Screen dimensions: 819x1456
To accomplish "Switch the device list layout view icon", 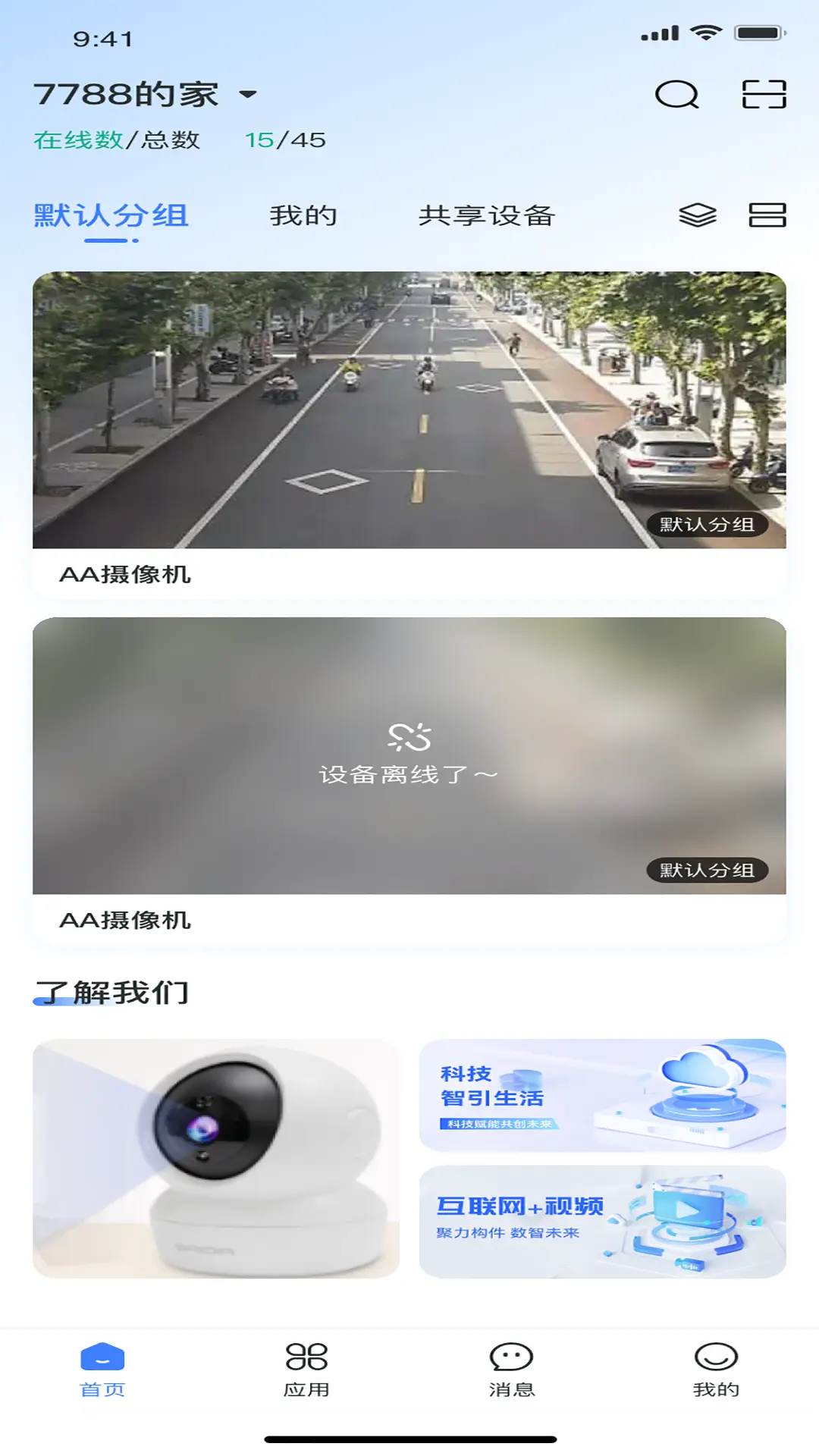I will point(767,215).
